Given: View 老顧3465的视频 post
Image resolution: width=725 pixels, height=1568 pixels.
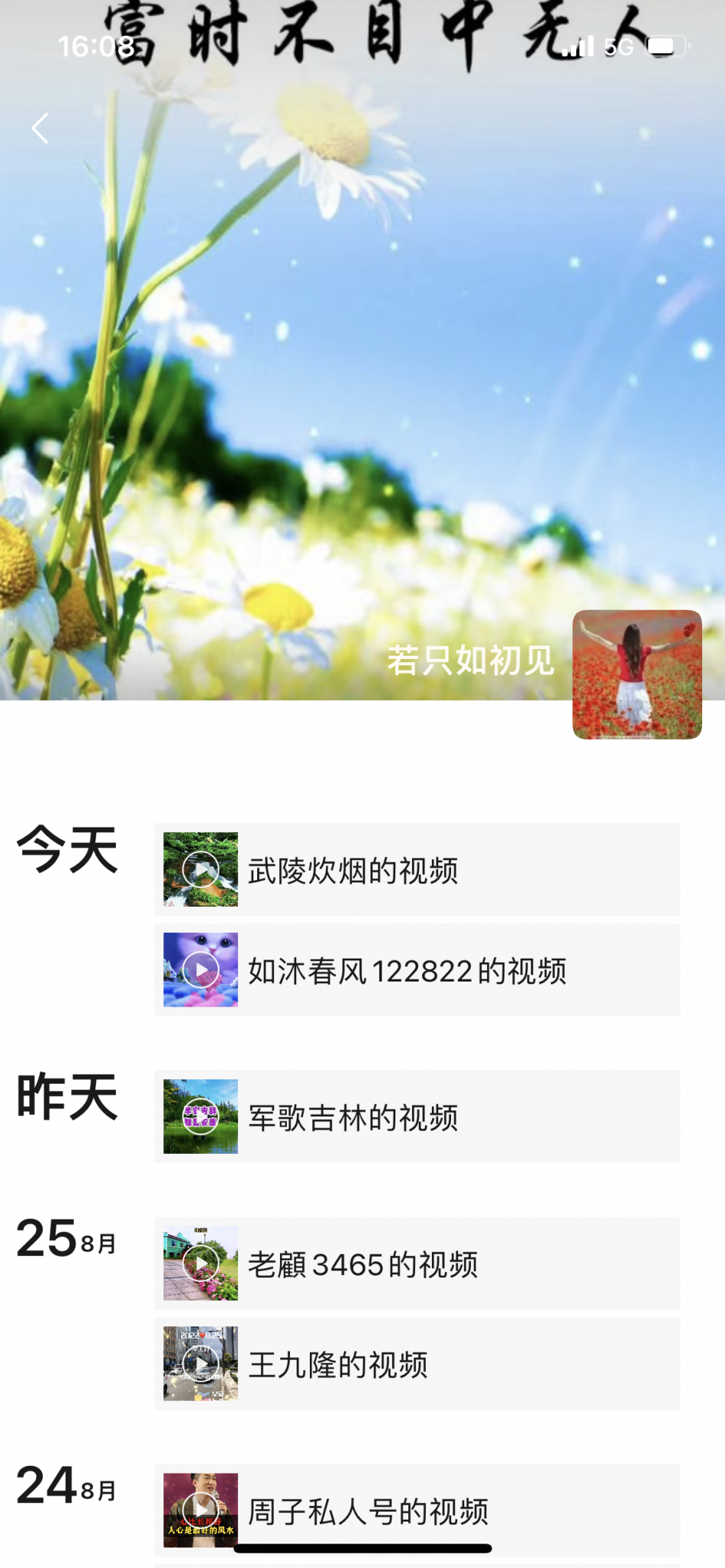Looking at the screenshot, I should (417, 1264).
